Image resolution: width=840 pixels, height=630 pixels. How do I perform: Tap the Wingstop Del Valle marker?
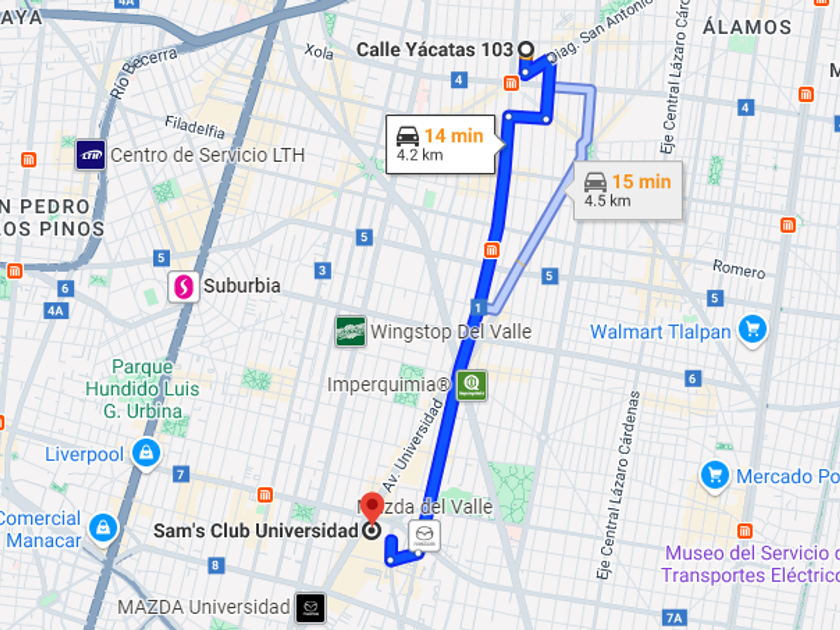(351, 332)
